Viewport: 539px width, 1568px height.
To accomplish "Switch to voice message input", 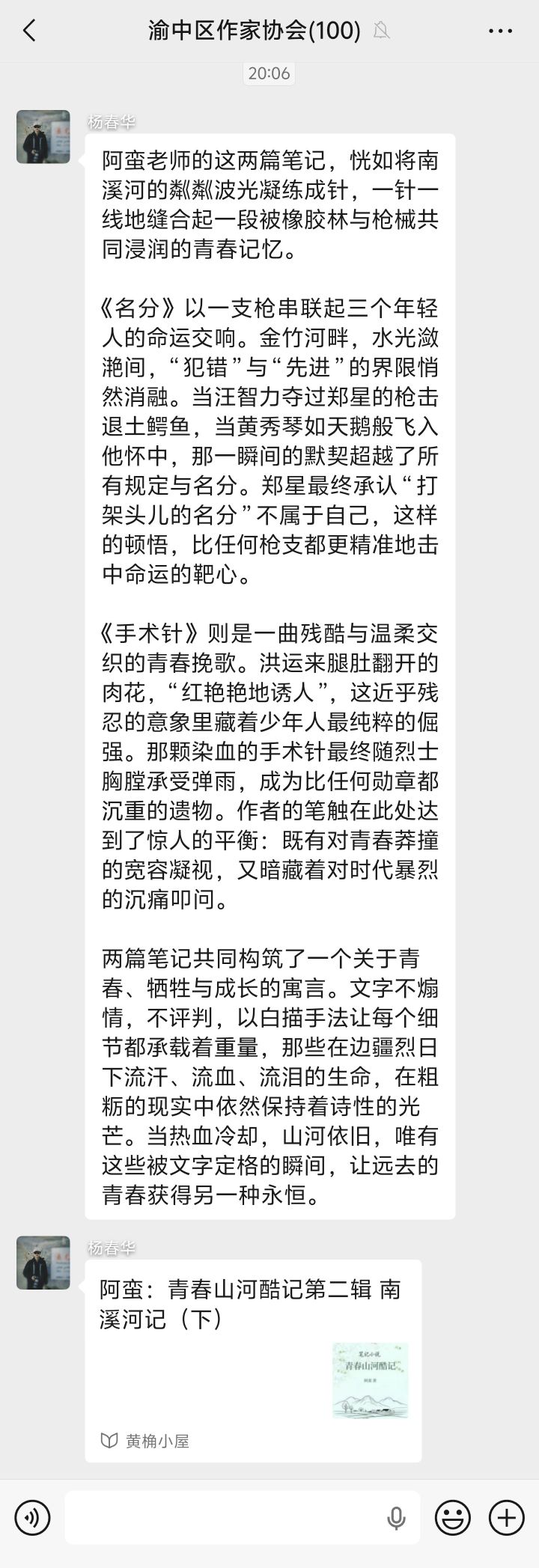I will (x=32, y=1518).
